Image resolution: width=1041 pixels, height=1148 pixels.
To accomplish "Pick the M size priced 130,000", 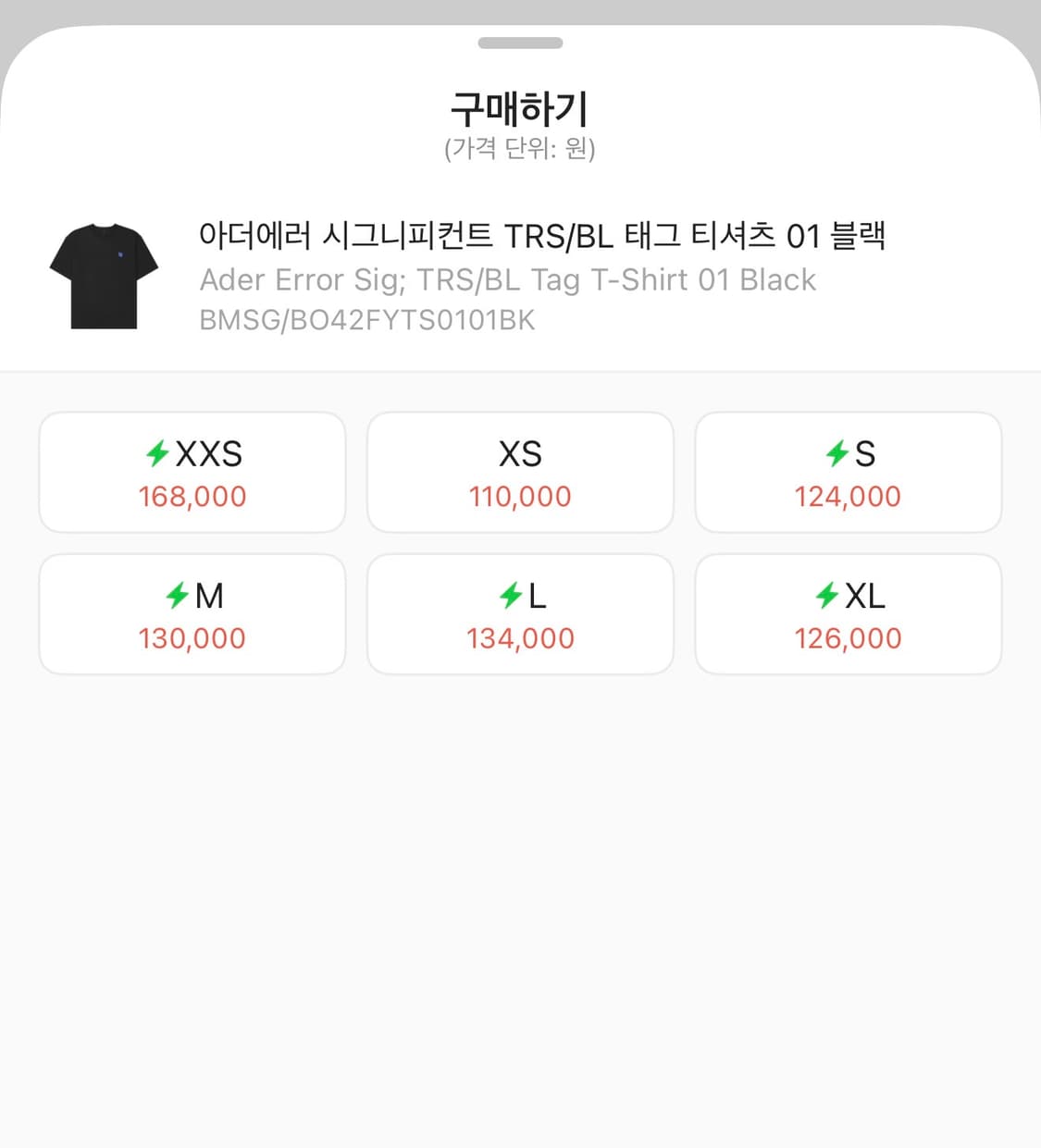I will pyautogui.click(x=192, y=613).
